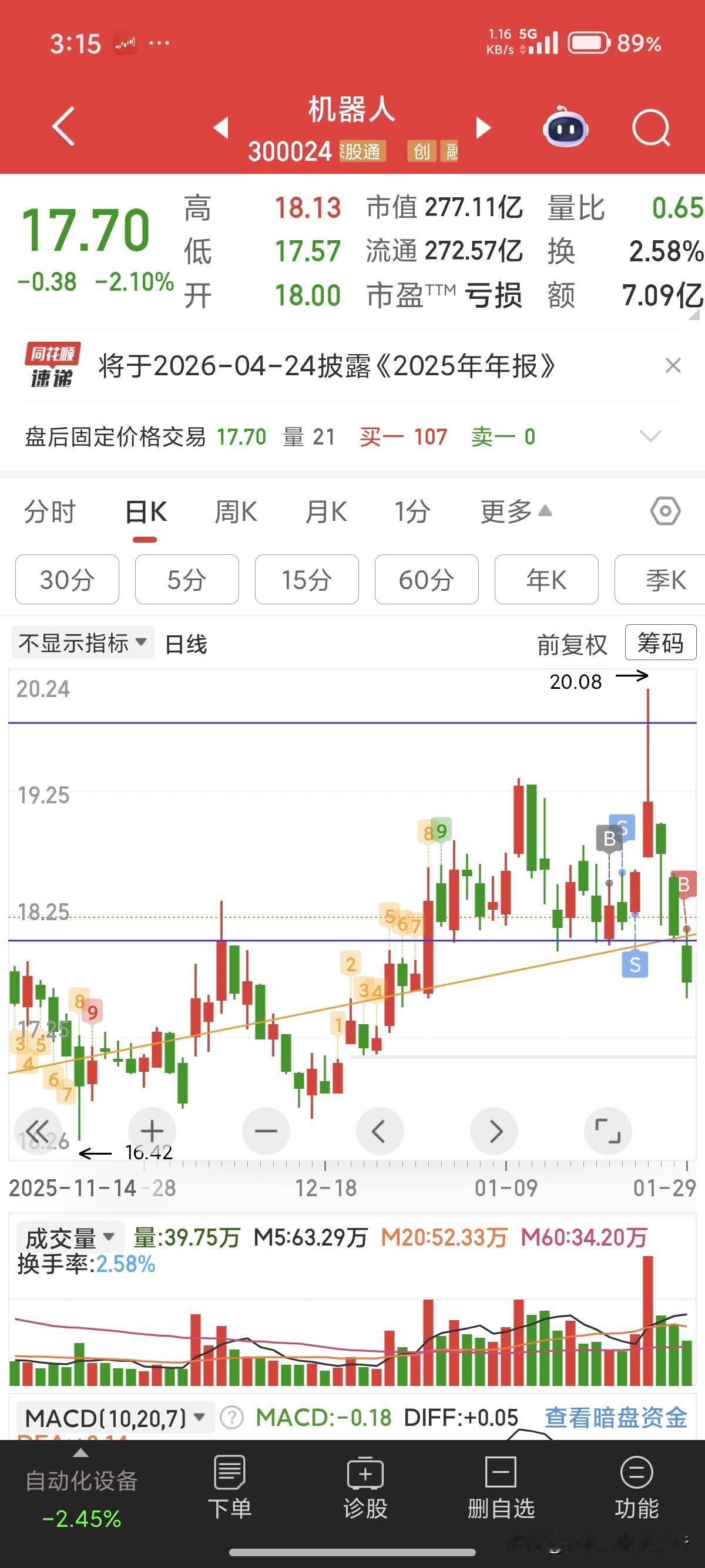Viewport: 705px width, 1568px height.
Task: Select the 周K tab
Action: pos(236,512)
